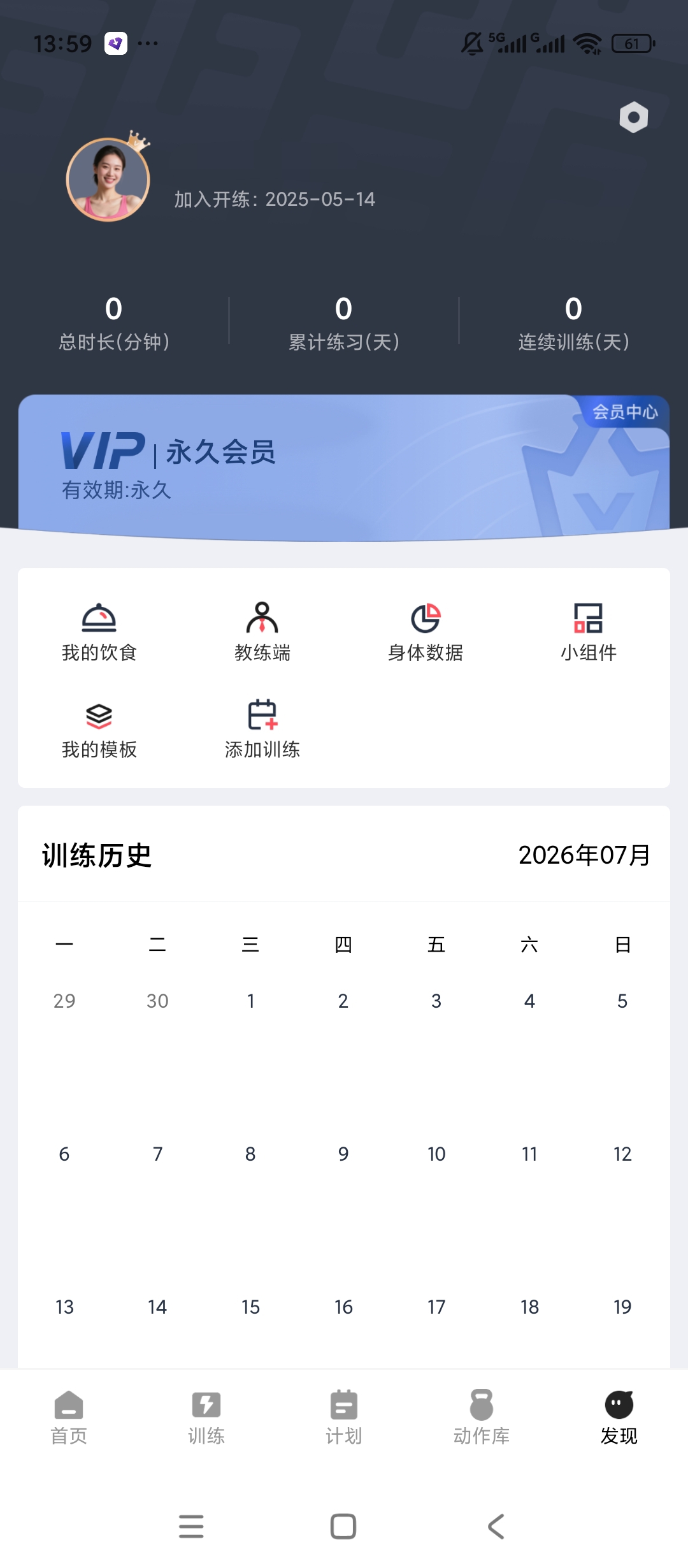
Task: Open the 动作库 tab
Action: [x=482, y=1418]
